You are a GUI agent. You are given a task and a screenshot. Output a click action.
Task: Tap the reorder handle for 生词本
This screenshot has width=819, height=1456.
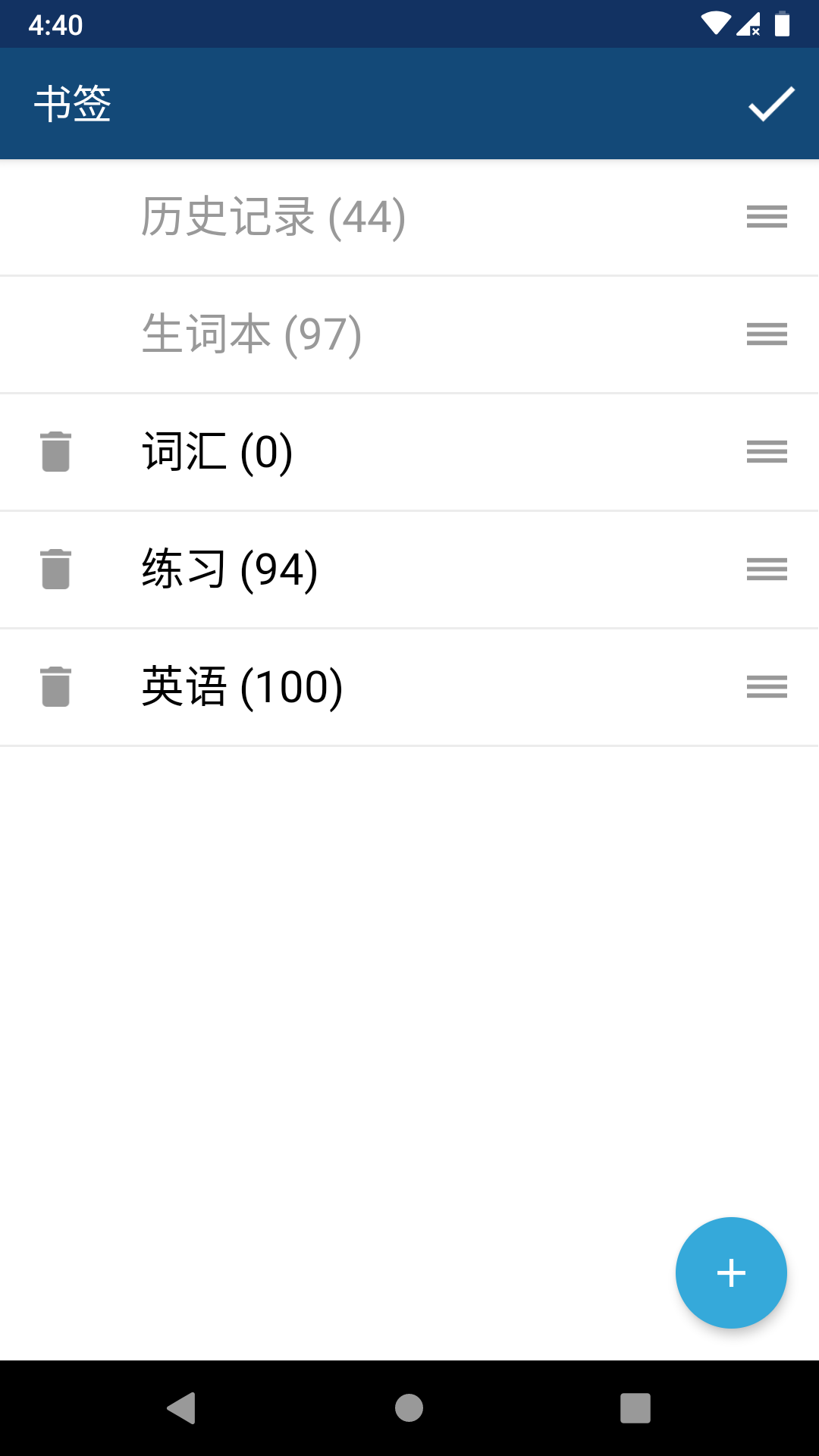tap(767, 334)
